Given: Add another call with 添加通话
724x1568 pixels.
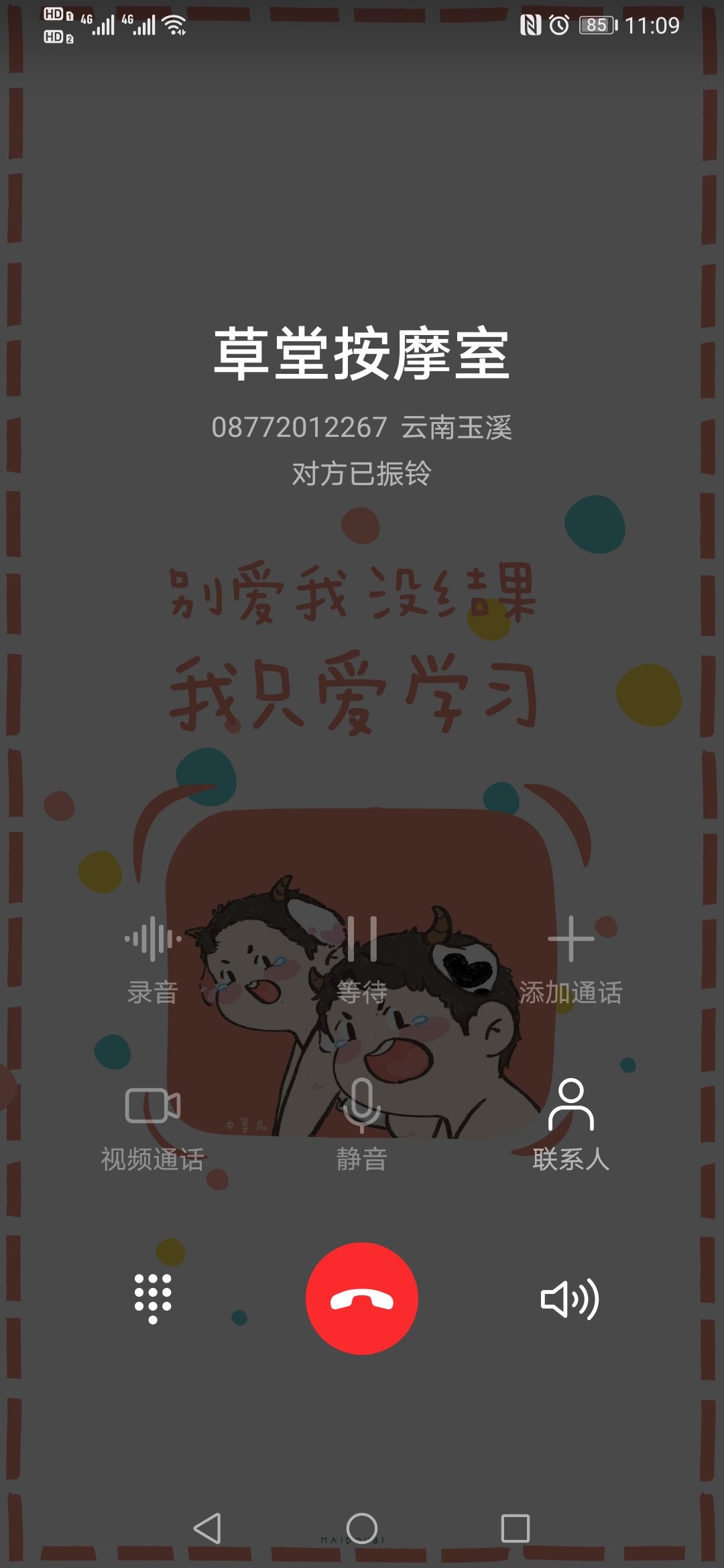Looking at the screenshot, I should [x=570, y=958].
